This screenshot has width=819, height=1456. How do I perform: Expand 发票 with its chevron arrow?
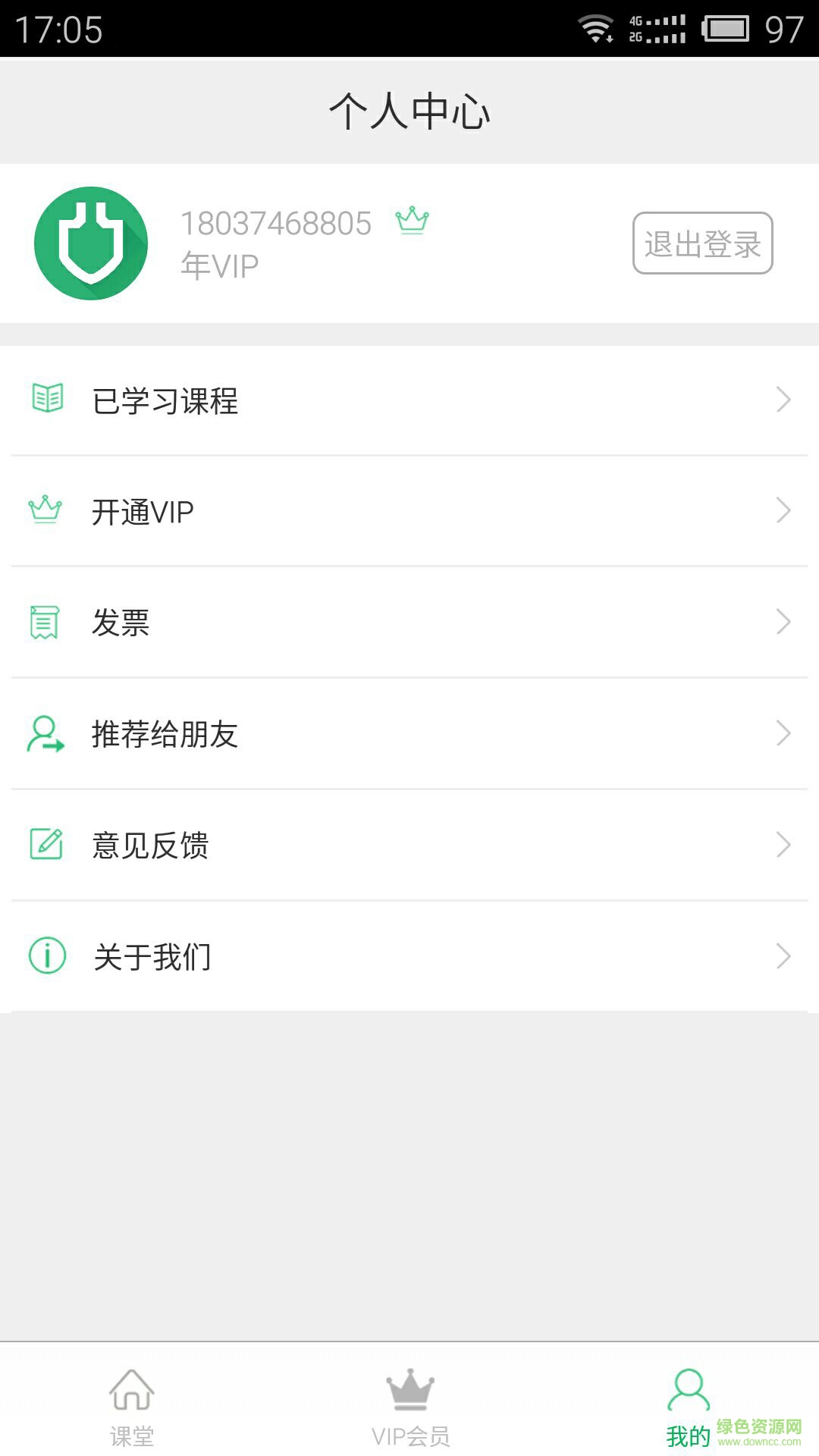point(784,622)
